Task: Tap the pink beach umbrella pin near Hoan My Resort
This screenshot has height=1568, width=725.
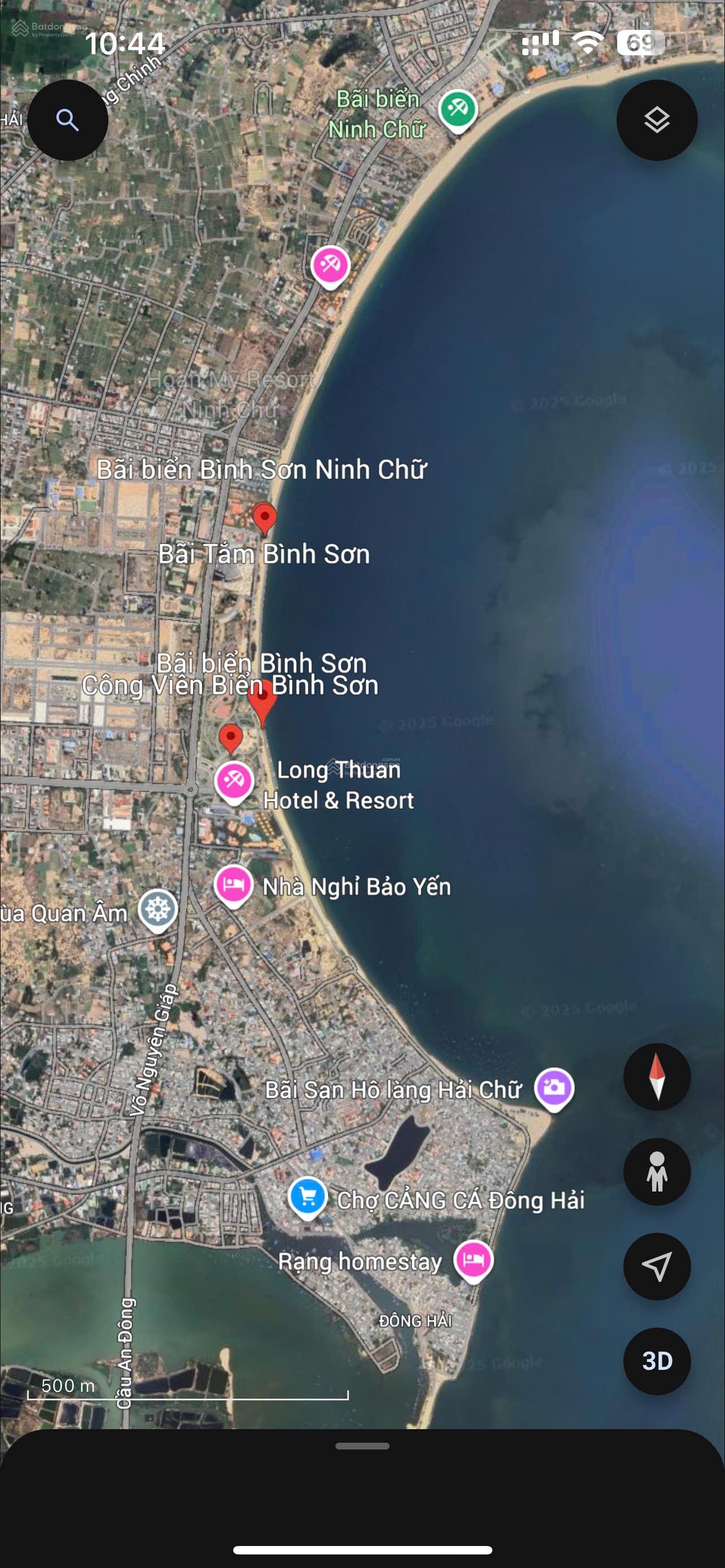Action: [x=329, y=265]
